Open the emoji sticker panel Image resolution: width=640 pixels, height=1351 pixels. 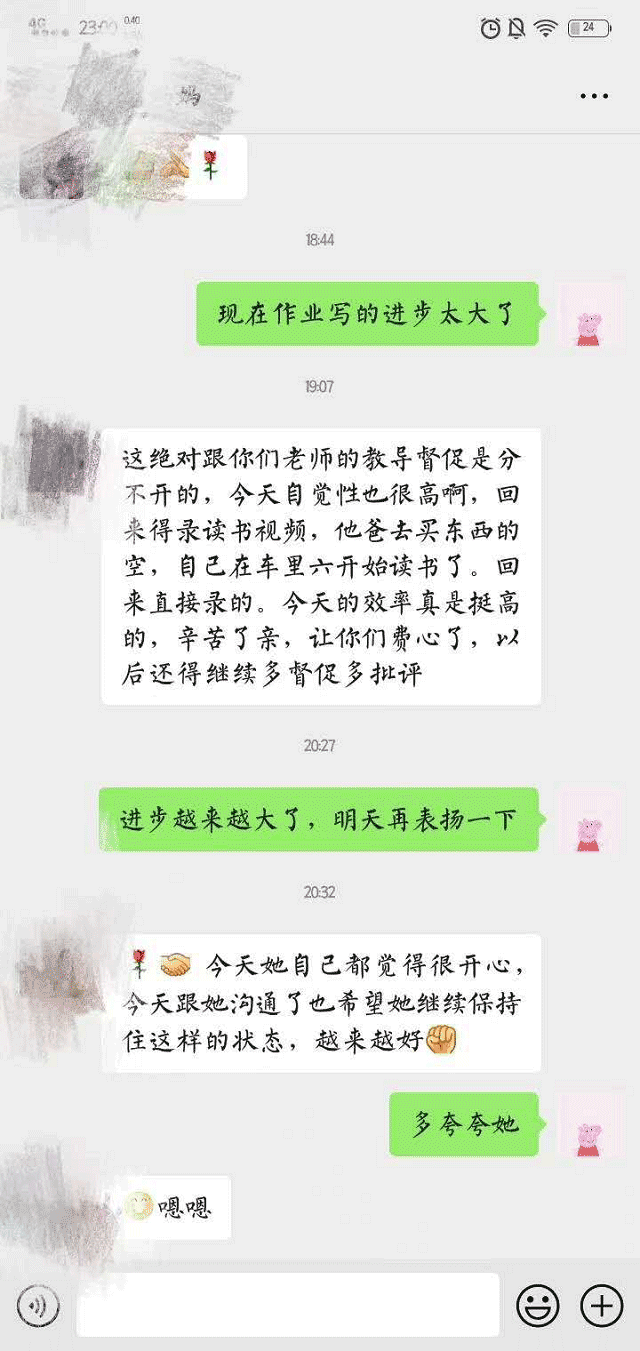(537, 1305)
